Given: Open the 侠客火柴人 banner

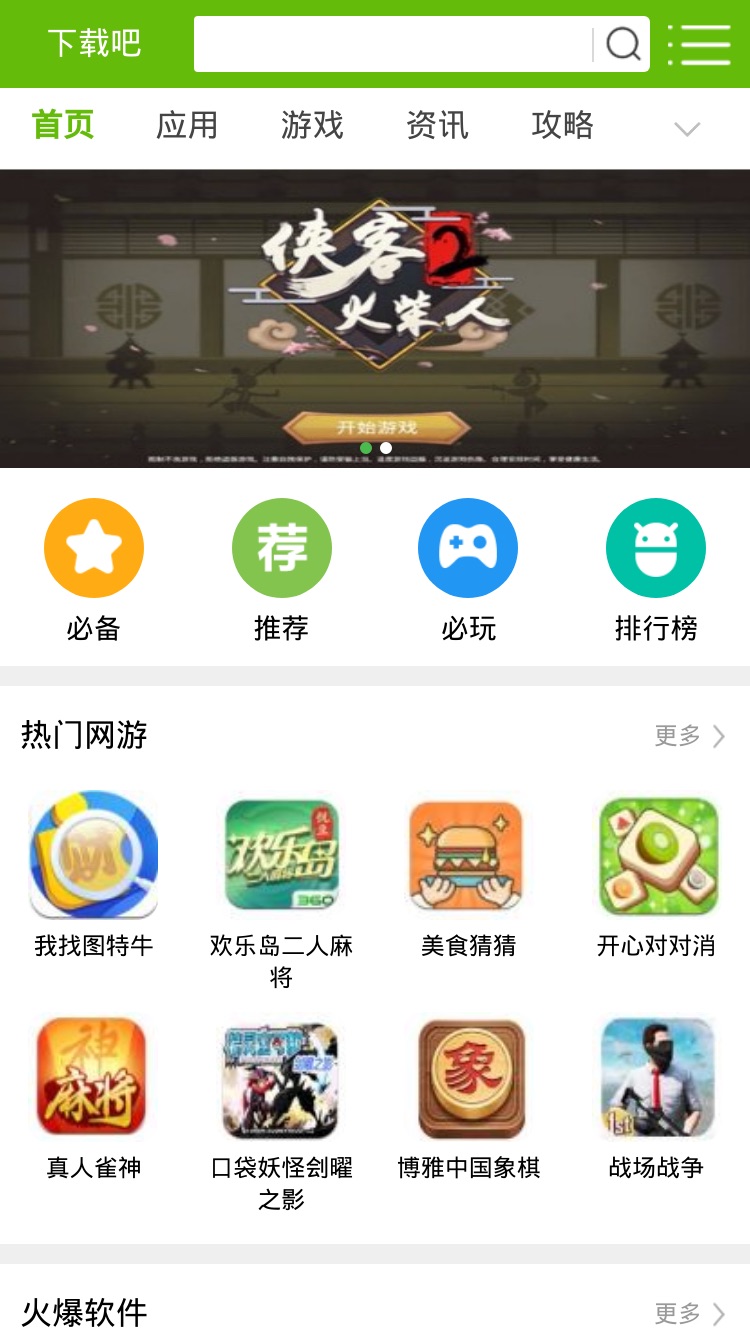Looking at the screenshot, I should (375, 318).
